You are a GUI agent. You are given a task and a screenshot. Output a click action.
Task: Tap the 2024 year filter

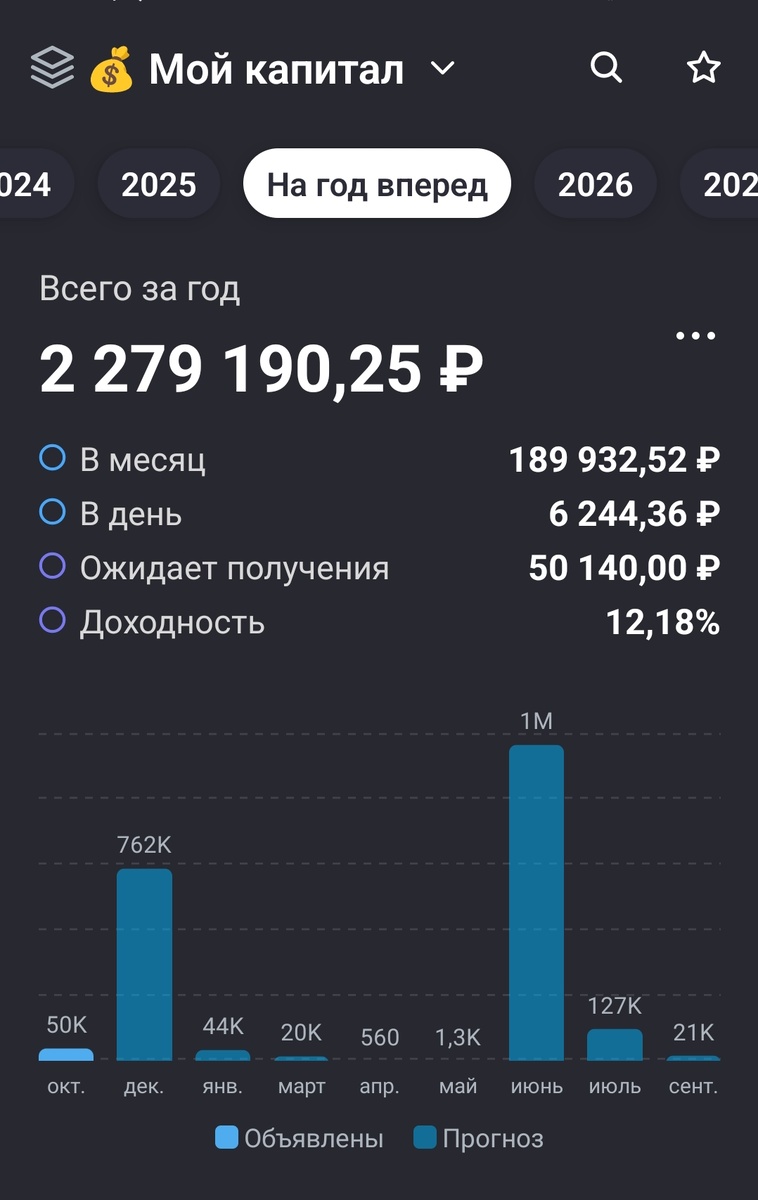pyautogui.click(x=25, y=183)
